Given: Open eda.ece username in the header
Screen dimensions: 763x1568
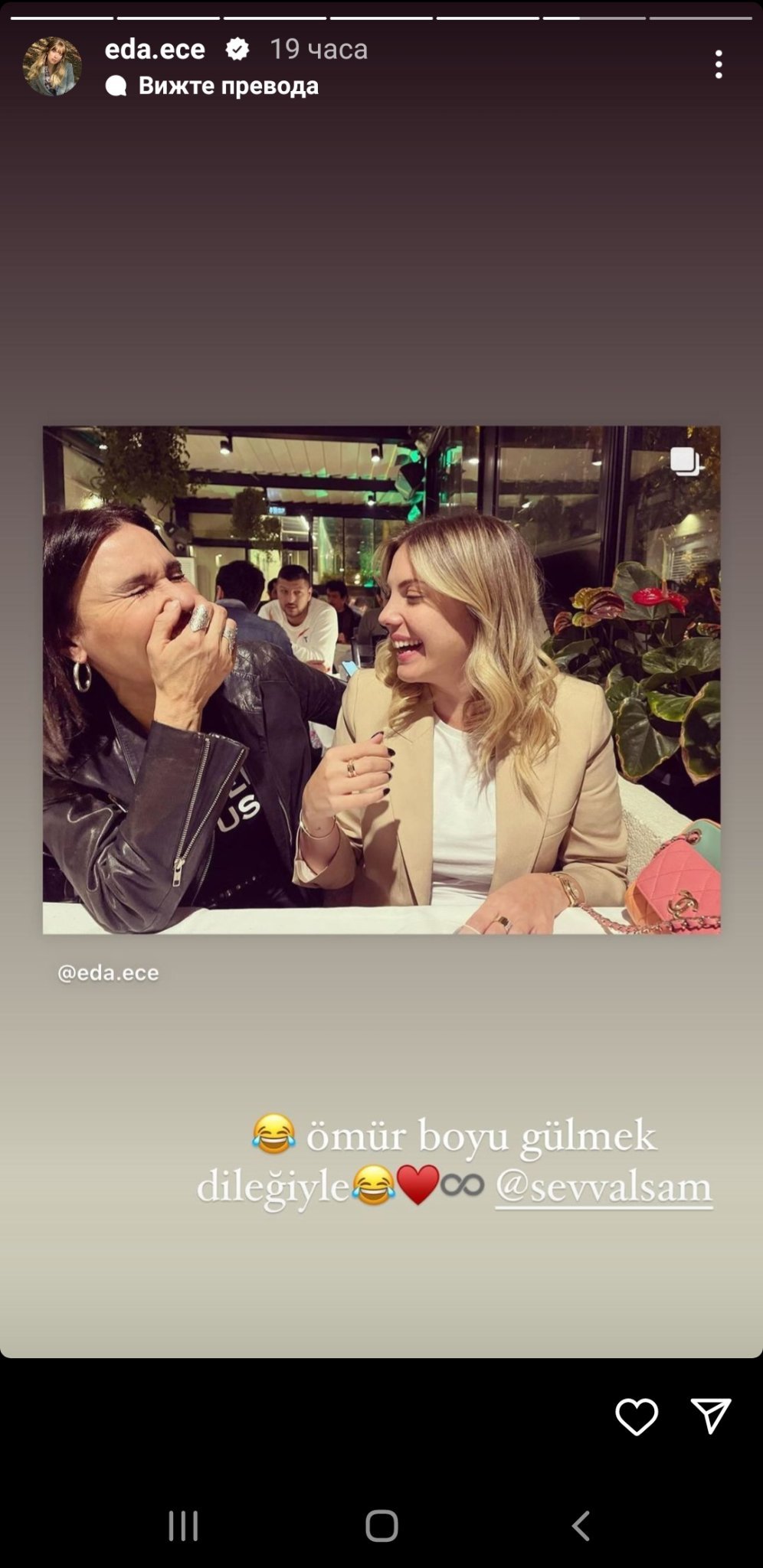Looking at the screenshot, I should click(x=155, y=49).
